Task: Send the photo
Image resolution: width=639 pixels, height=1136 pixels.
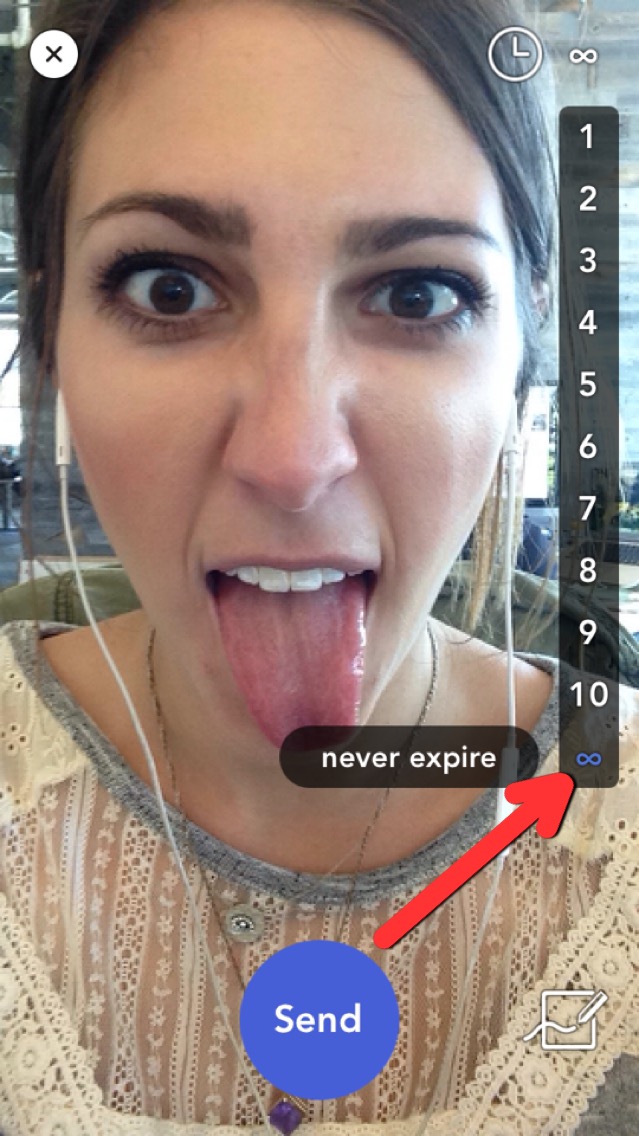Action: [319, 1019]
